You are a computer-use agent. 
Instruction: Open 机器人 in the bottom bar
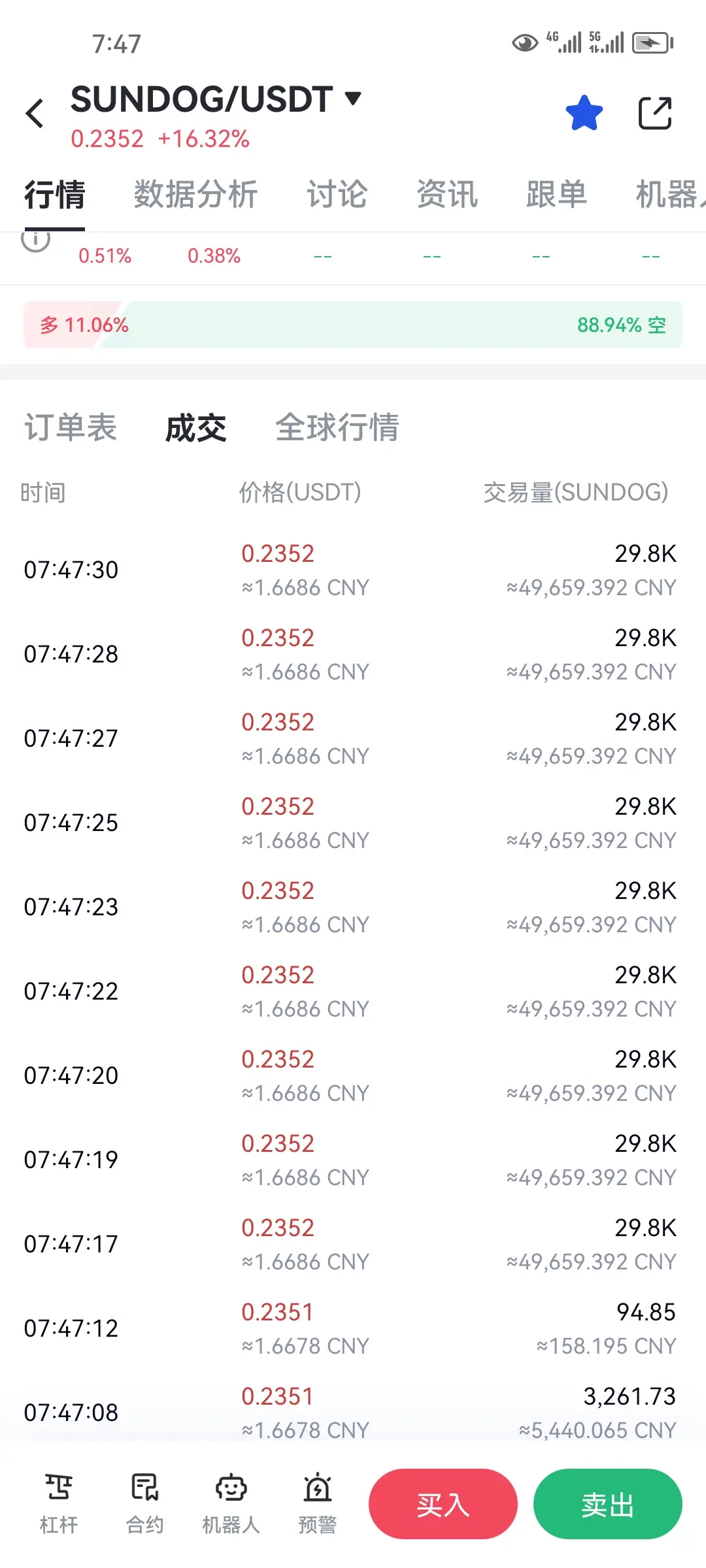(x=231, y=1504)
